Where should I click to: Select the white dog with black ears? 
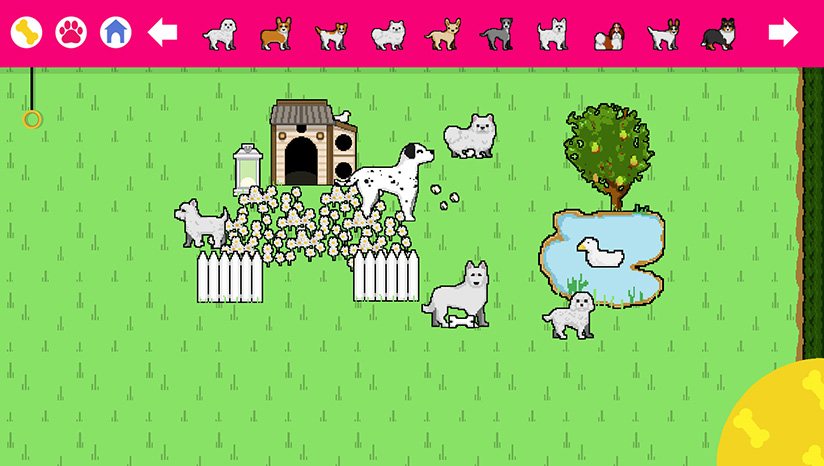tap(662, 35)
